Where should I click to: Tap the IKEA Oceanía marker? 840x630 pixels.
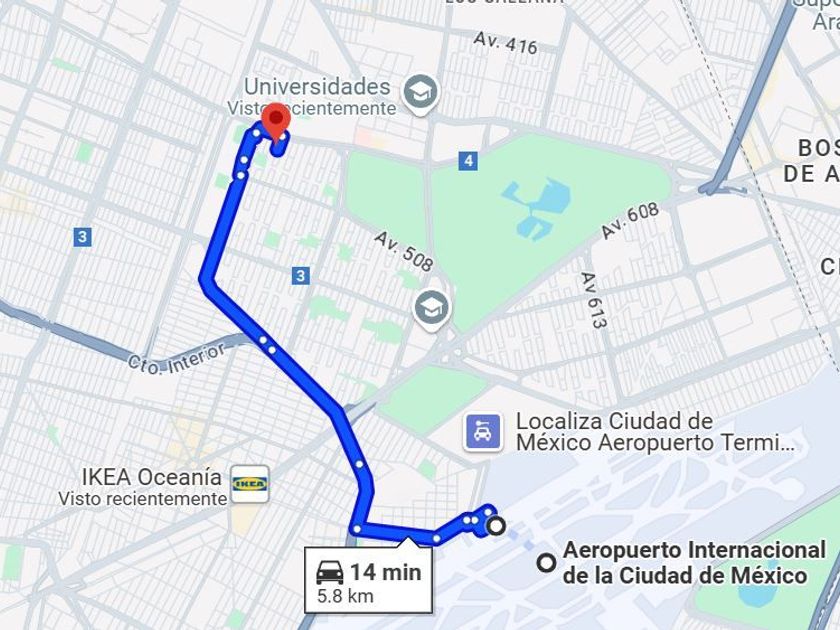(250, 484)
